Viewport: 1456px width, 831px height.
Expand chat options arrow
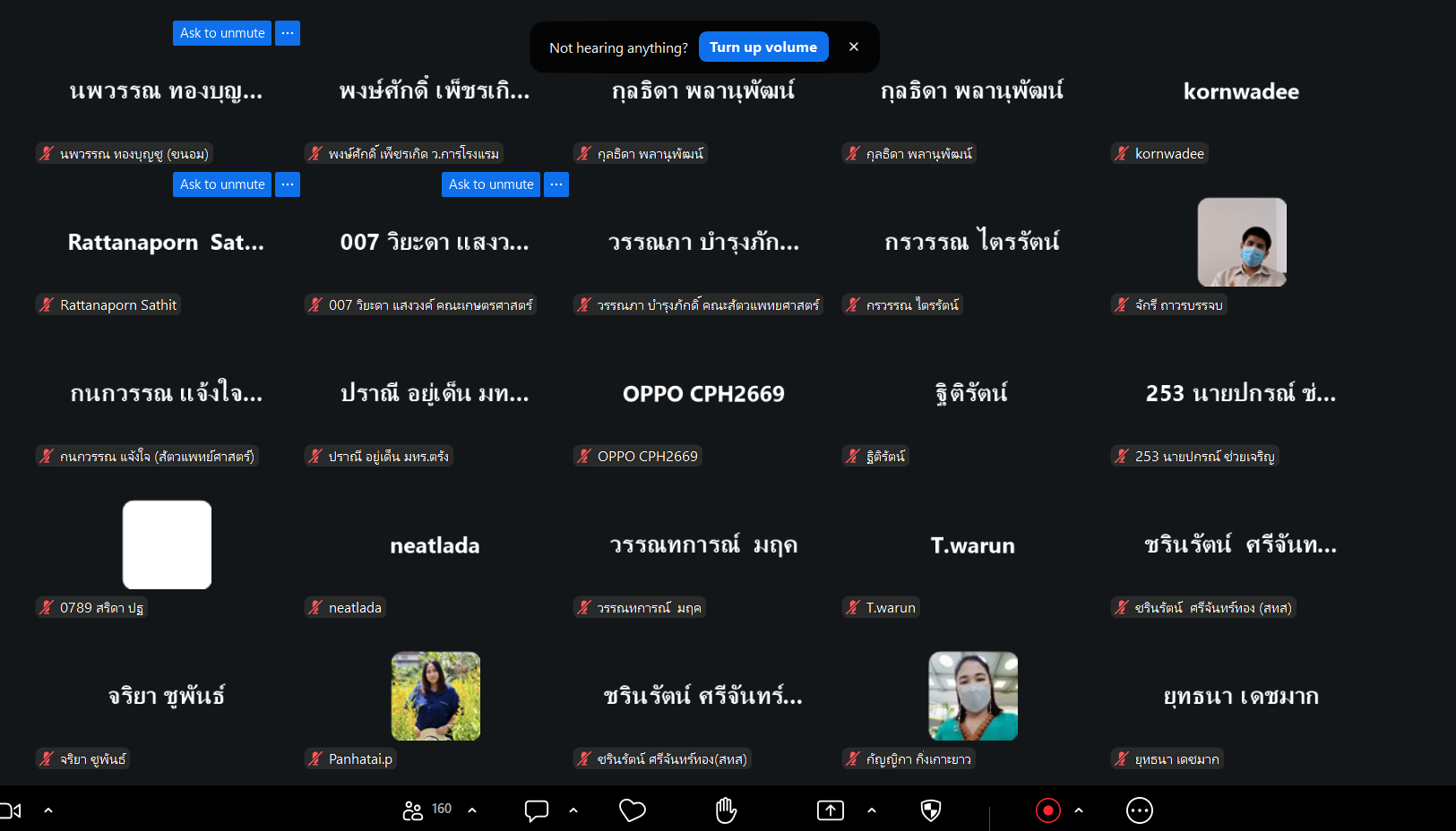(573, 810)
